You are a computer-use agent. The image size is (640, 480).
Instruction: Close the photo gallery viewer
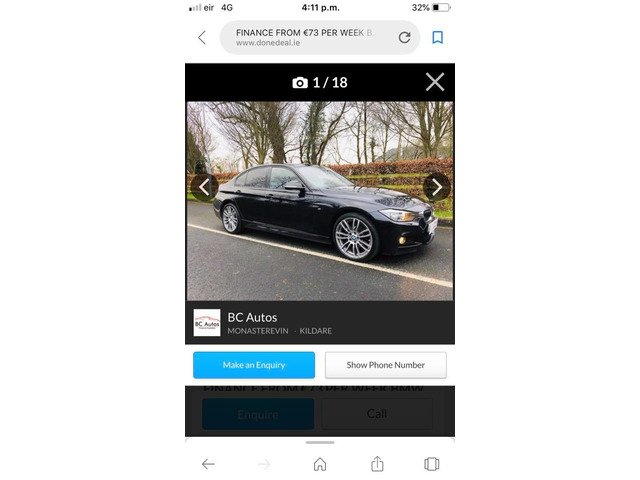(435, 82)
